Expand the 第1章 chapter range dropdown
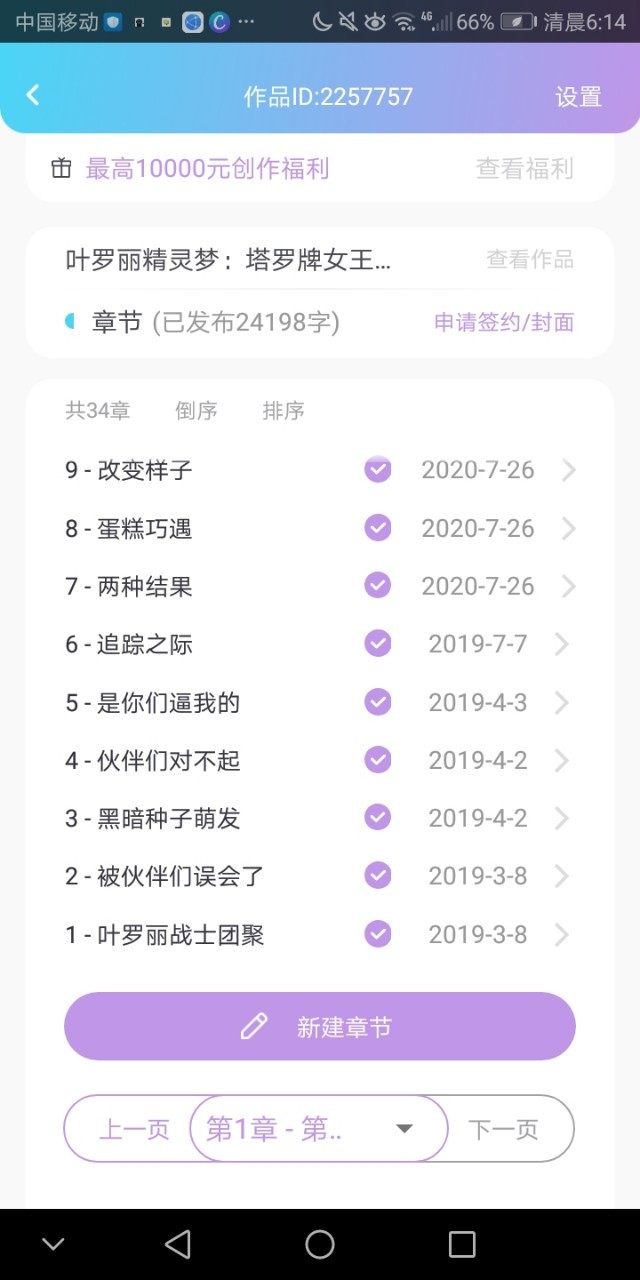The image size is (640, 1280). [318, 1129]
